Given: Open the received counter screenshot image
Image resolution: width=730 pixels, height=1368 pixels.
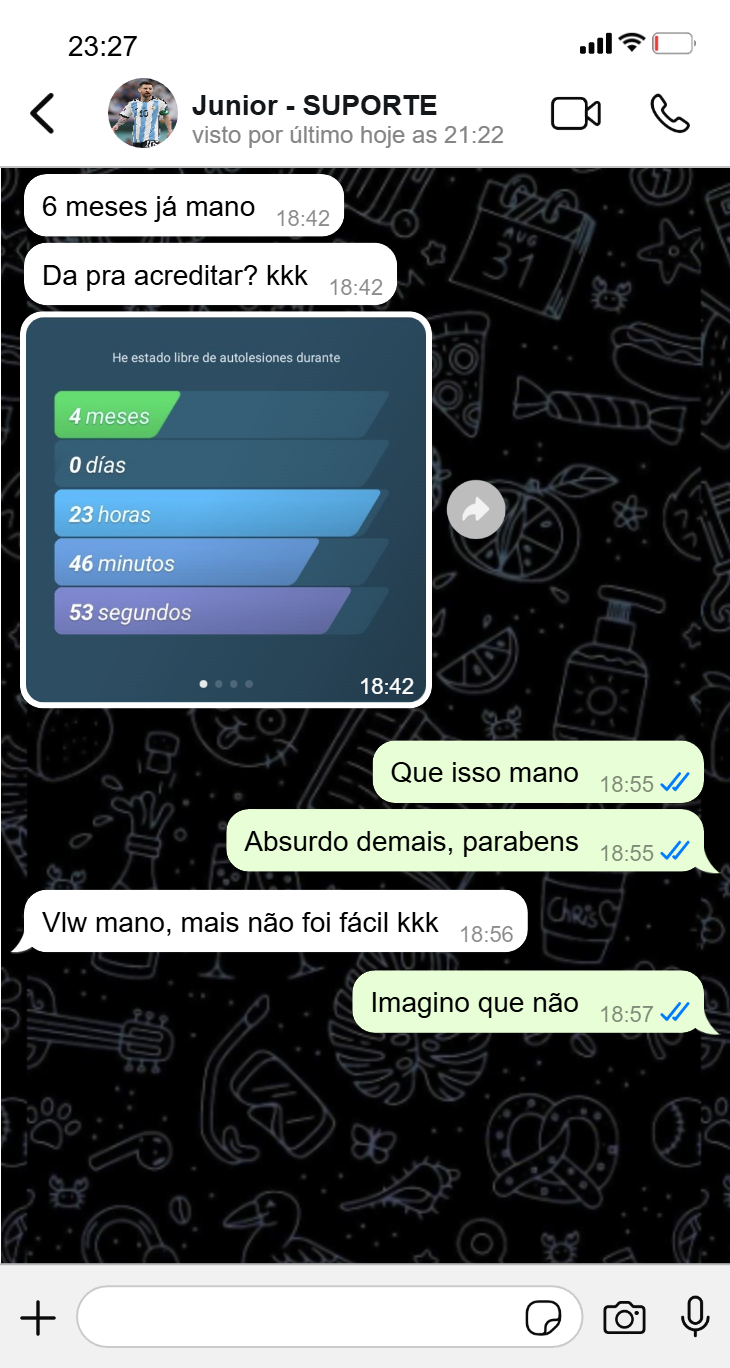Looking at the screenshot, I should pyautogui.click(x=226, y=510).
